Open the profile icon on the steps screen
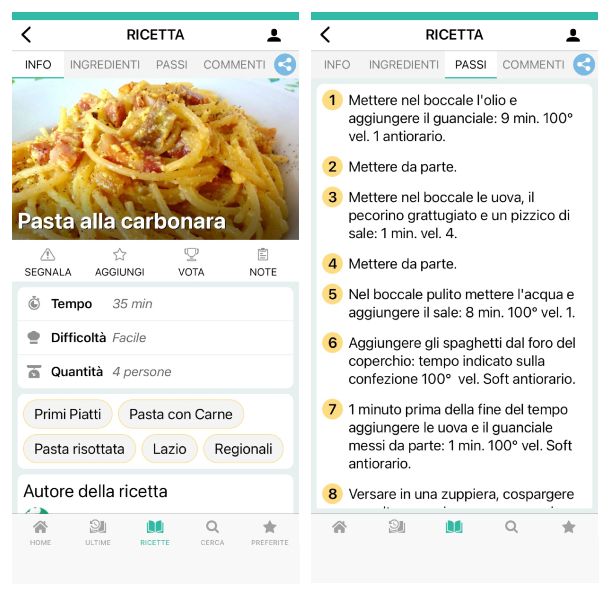 pyautogui.click(x=573, y=35)
